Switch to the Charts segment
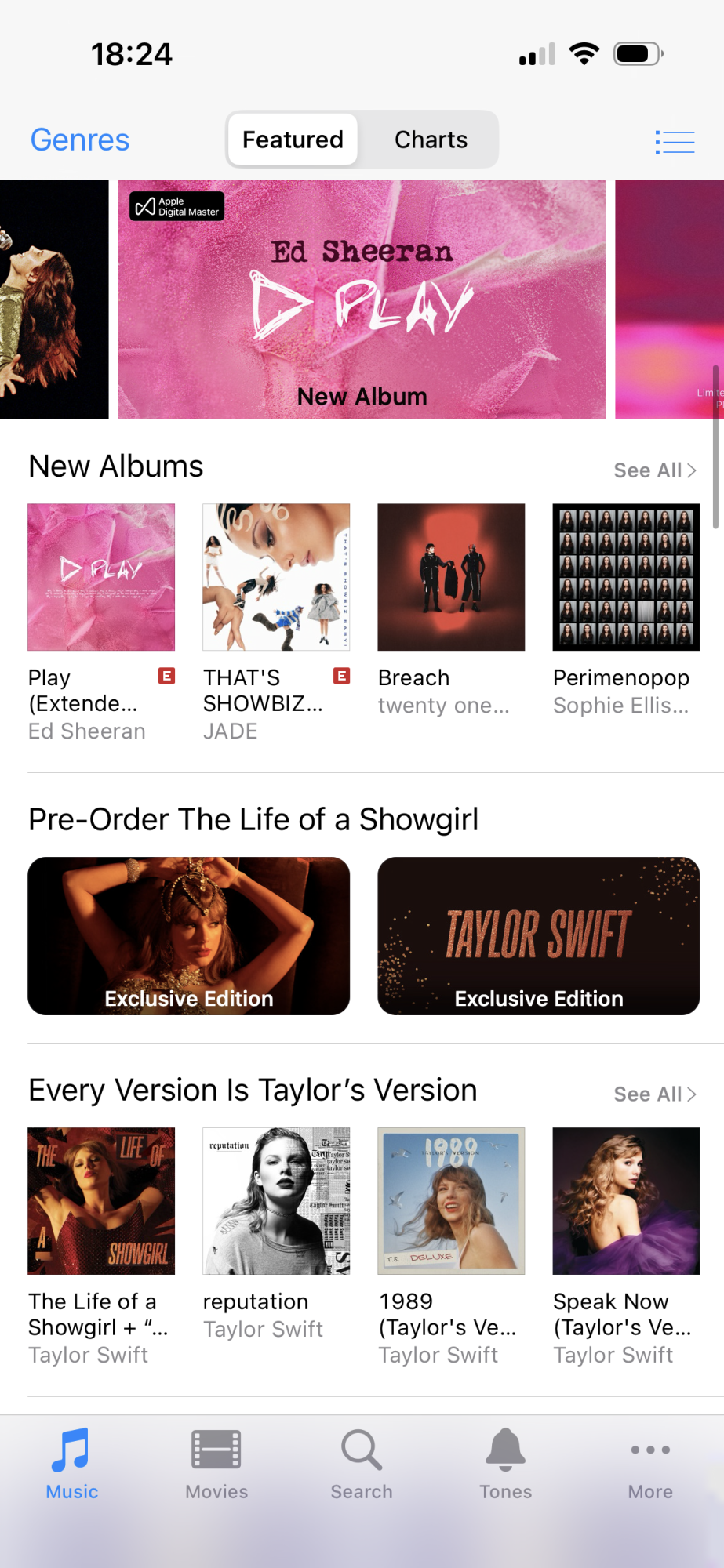 pos(430,140)
